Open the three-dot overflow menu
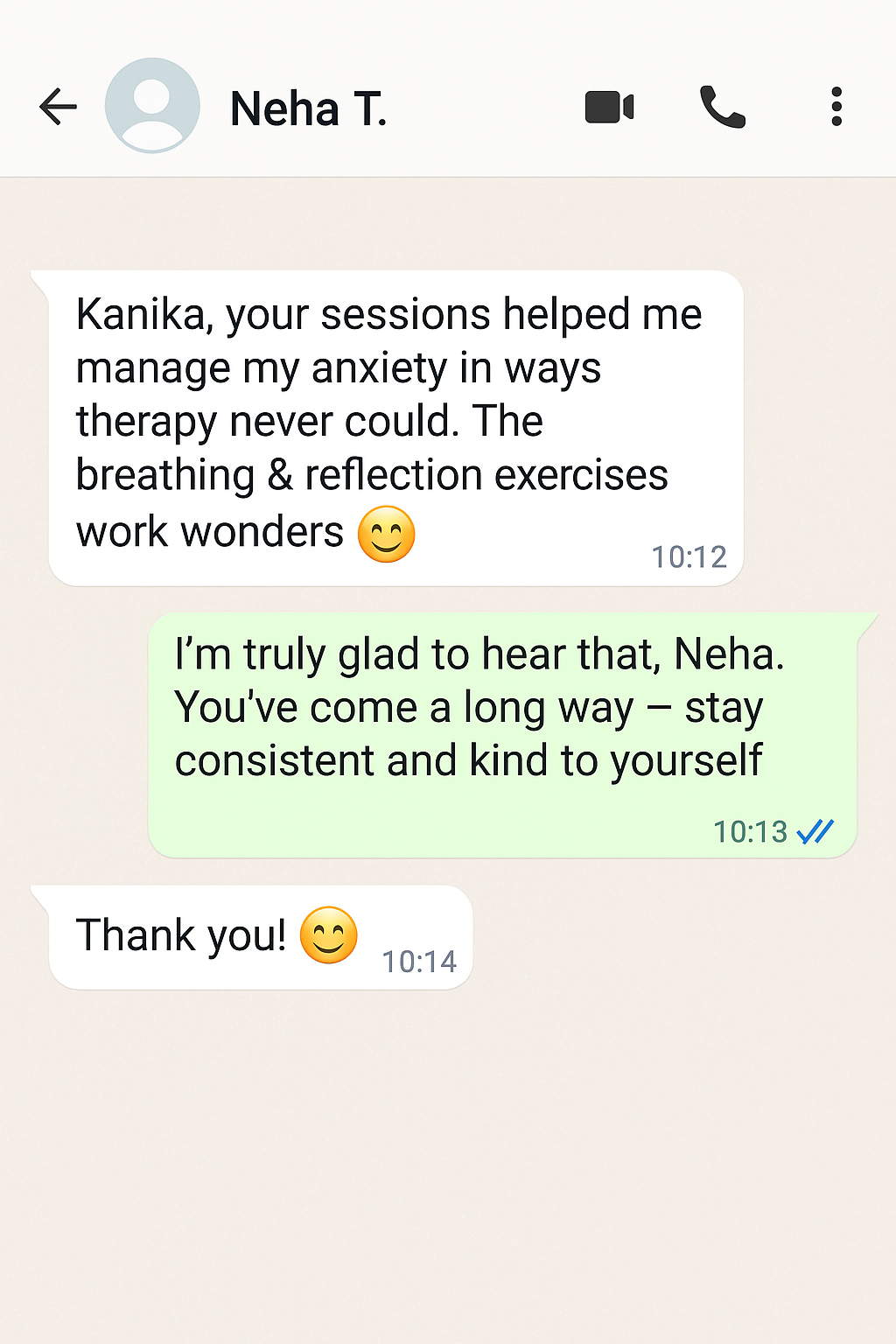This screenshot has width=896, height=1344. (836, 107)
